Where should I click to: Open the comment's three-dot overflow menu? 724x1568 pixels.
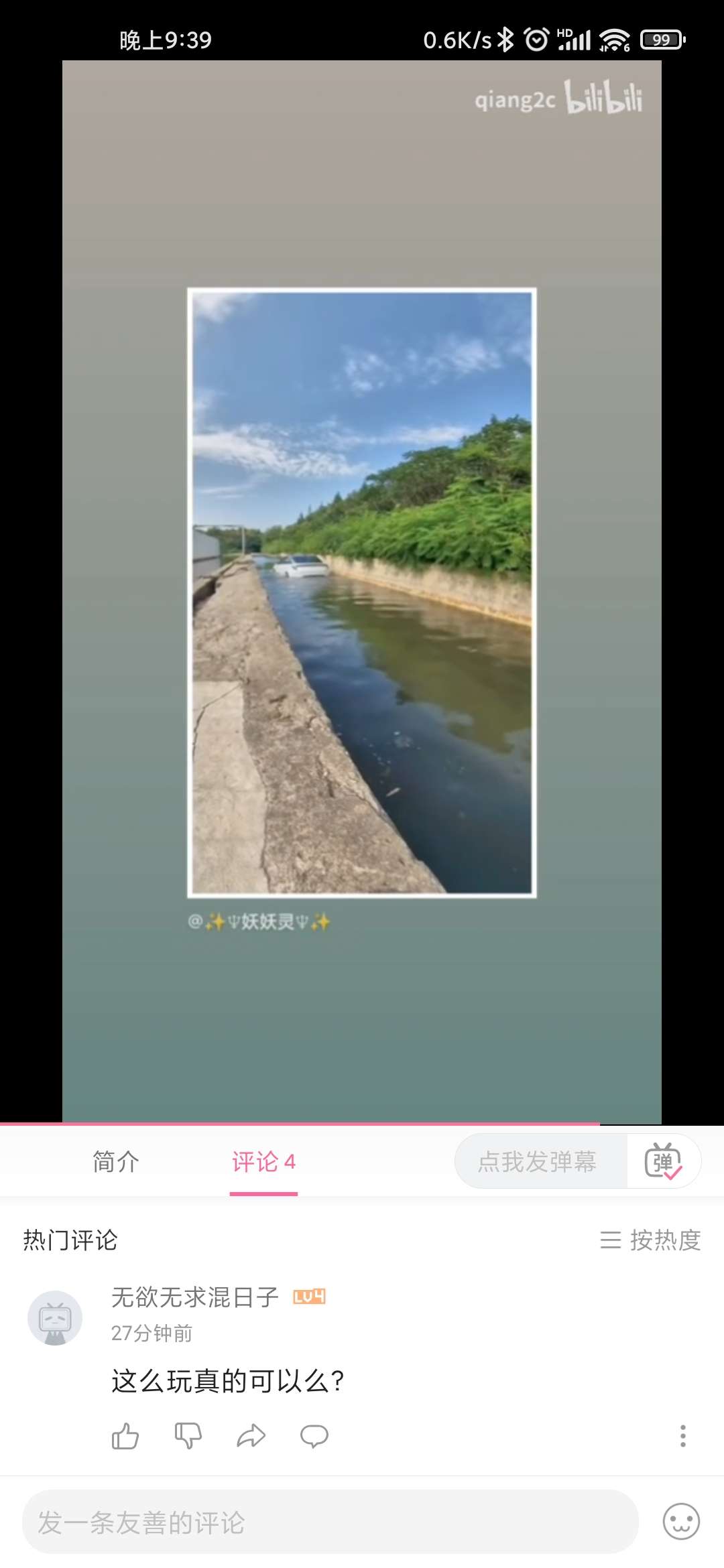pos(682,1436)
